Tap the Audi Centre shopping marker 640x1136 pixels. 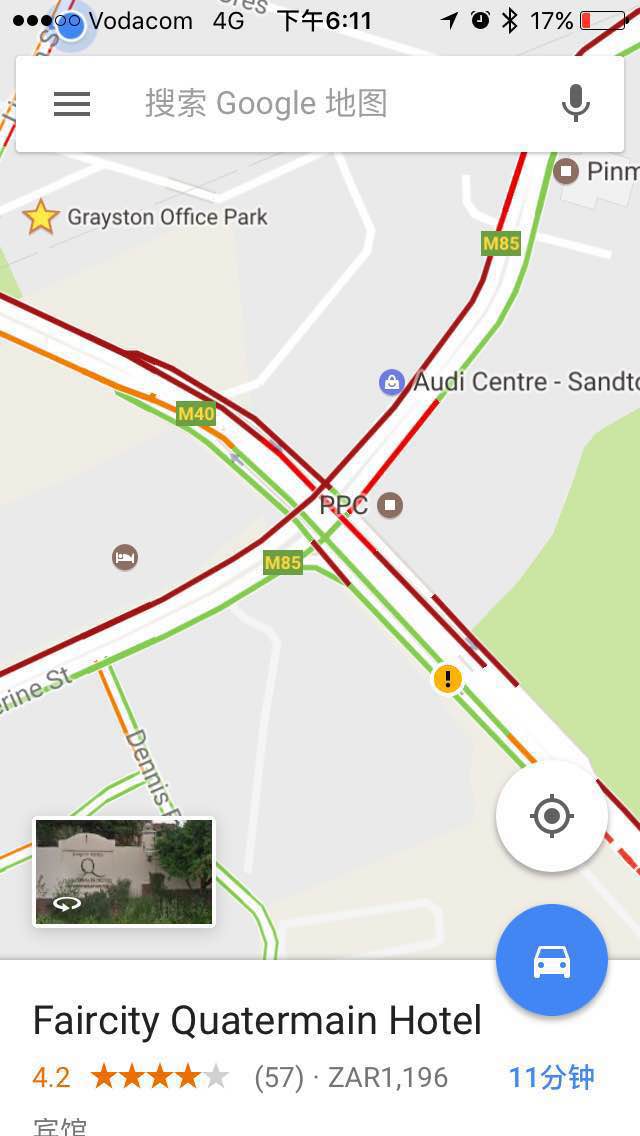pos(391,382)
